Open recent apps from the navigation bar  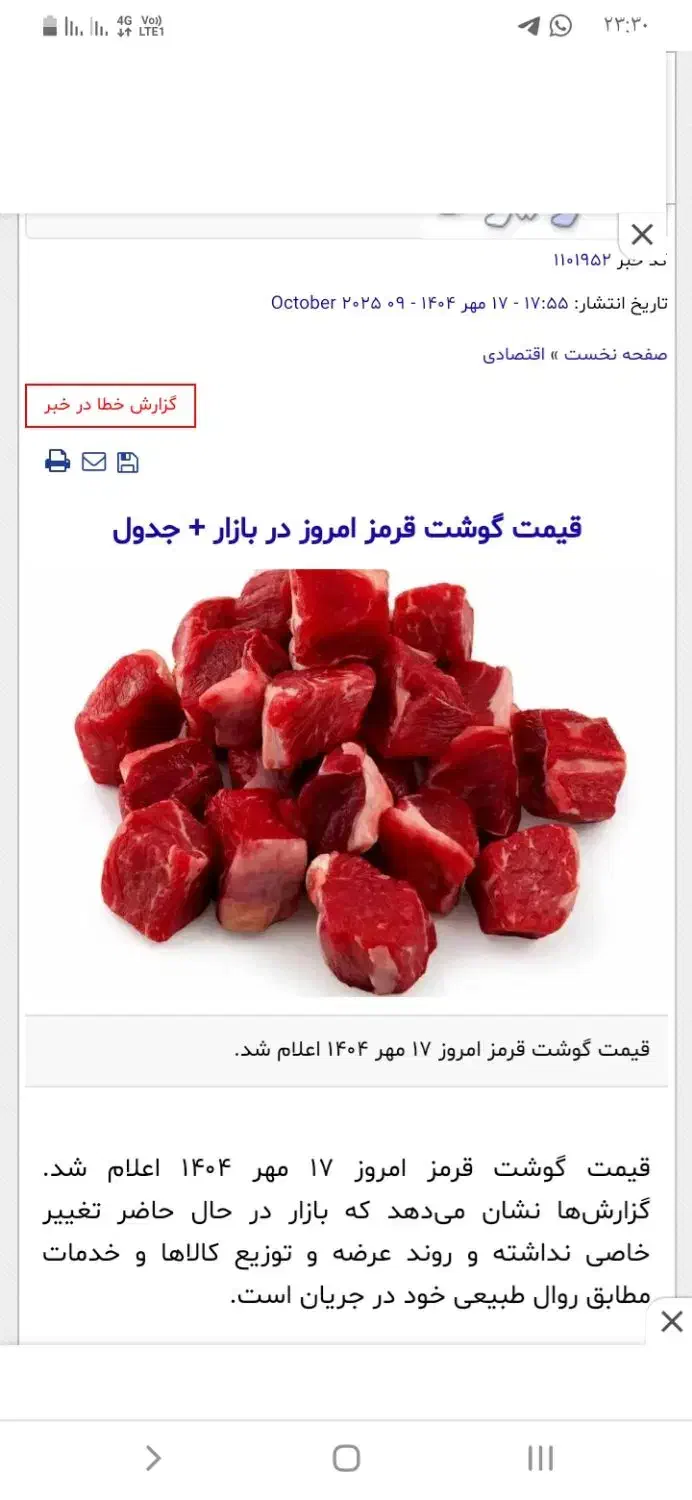point(540,1458)
